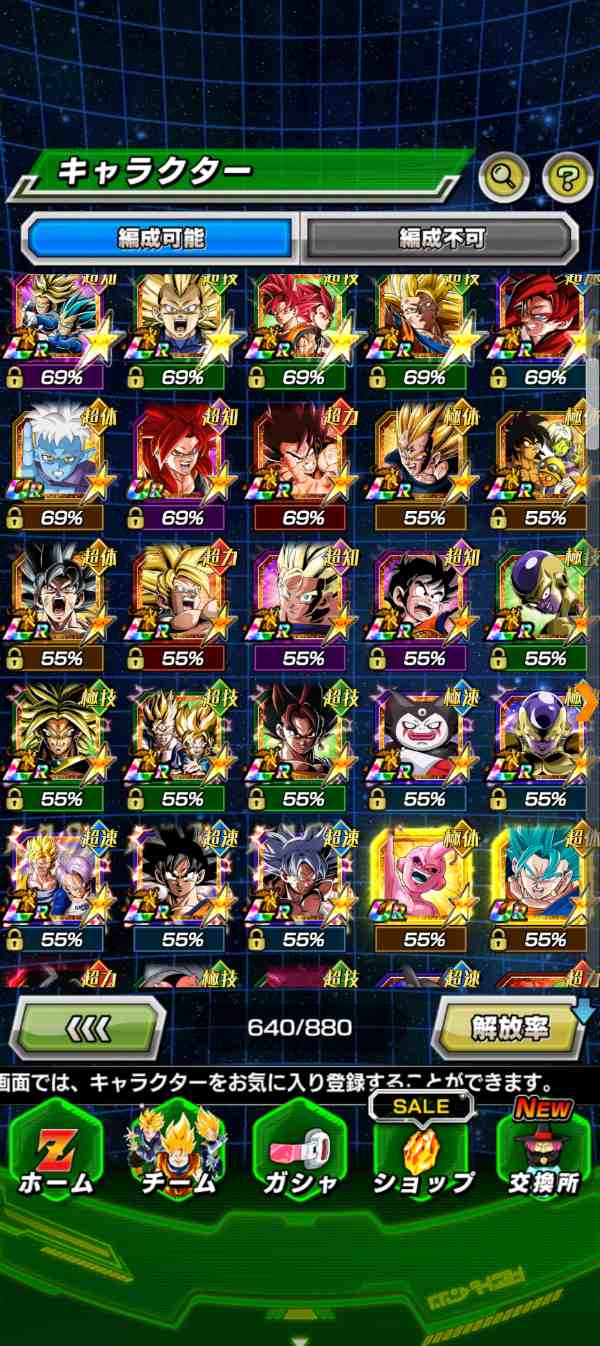Image resolution: width=600 pixels, height=1346 pixels.
Task: Open the 交換所 marked NEW
Action: click(544, 1150)
